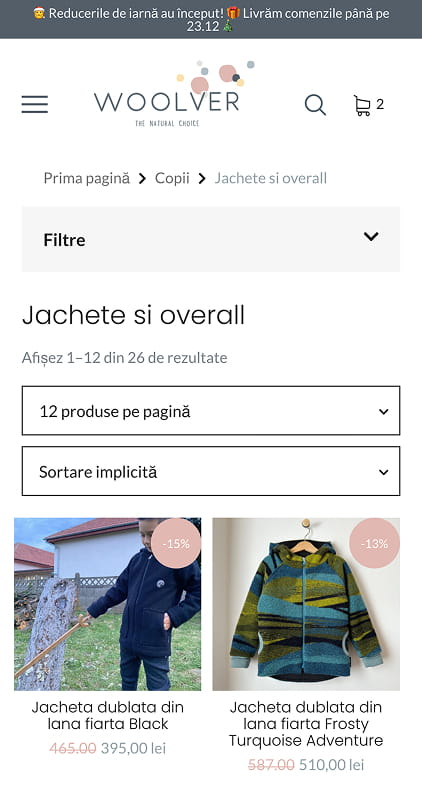Open Frosty Turquoise Adventure product title

(306, 724)
